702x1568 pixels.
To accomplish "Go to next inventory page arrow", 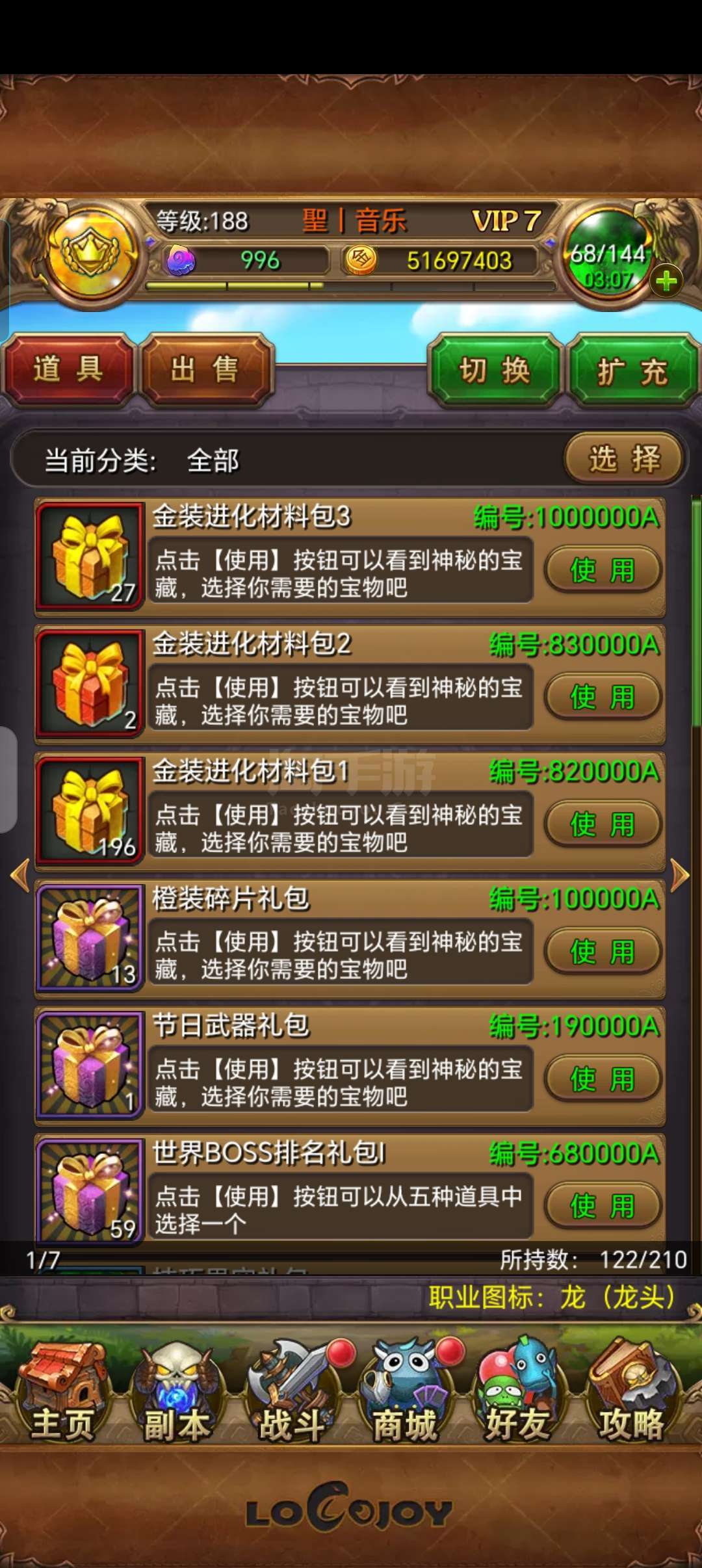I will click(680, 875).
